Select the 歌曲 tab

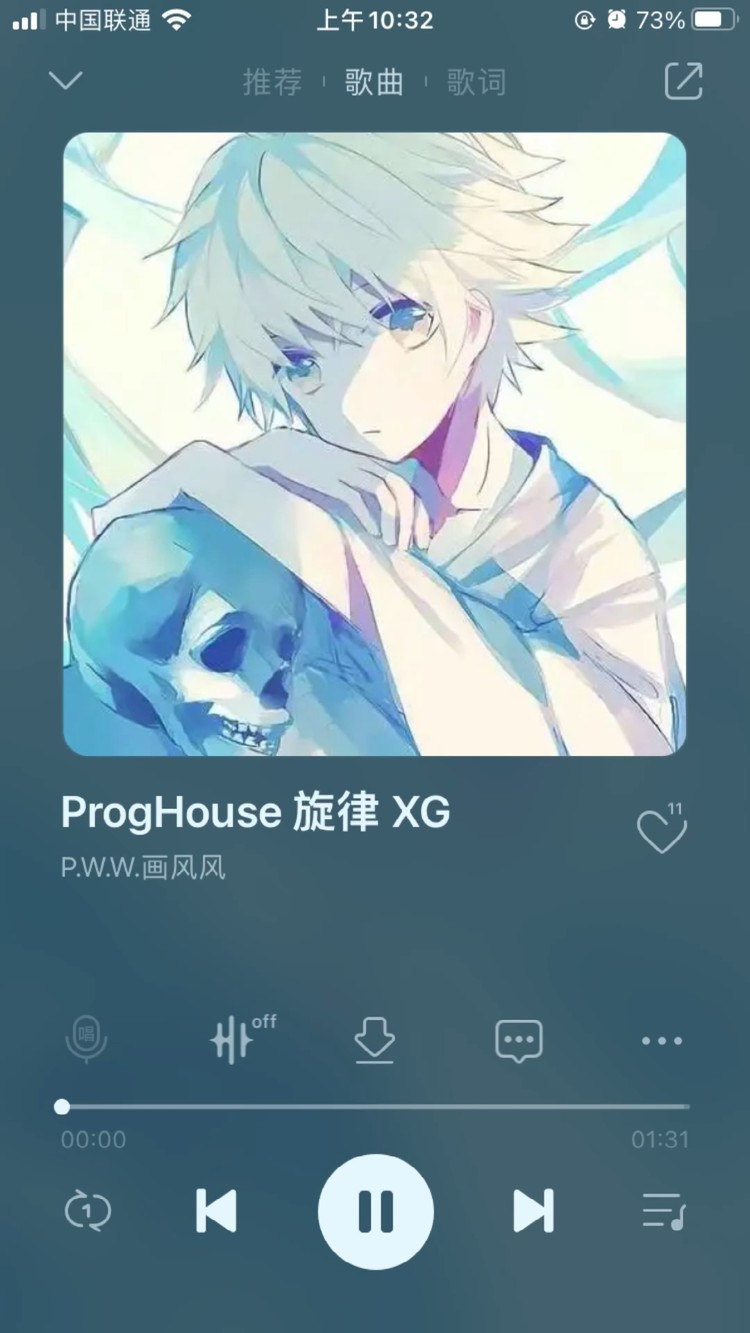(375, 83)
